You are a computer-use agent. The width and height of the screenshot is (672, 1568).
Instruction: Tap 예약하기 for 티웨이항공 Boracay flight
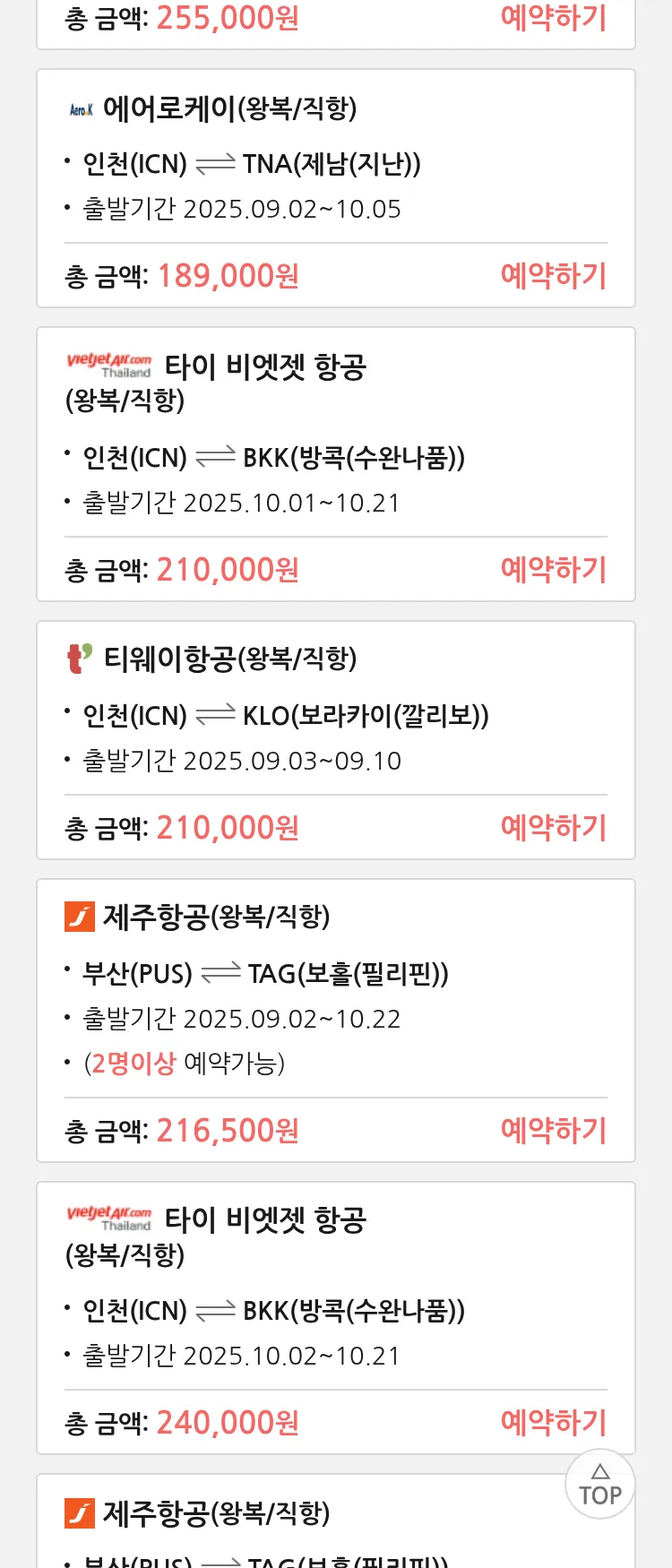[x=553, y=827]
